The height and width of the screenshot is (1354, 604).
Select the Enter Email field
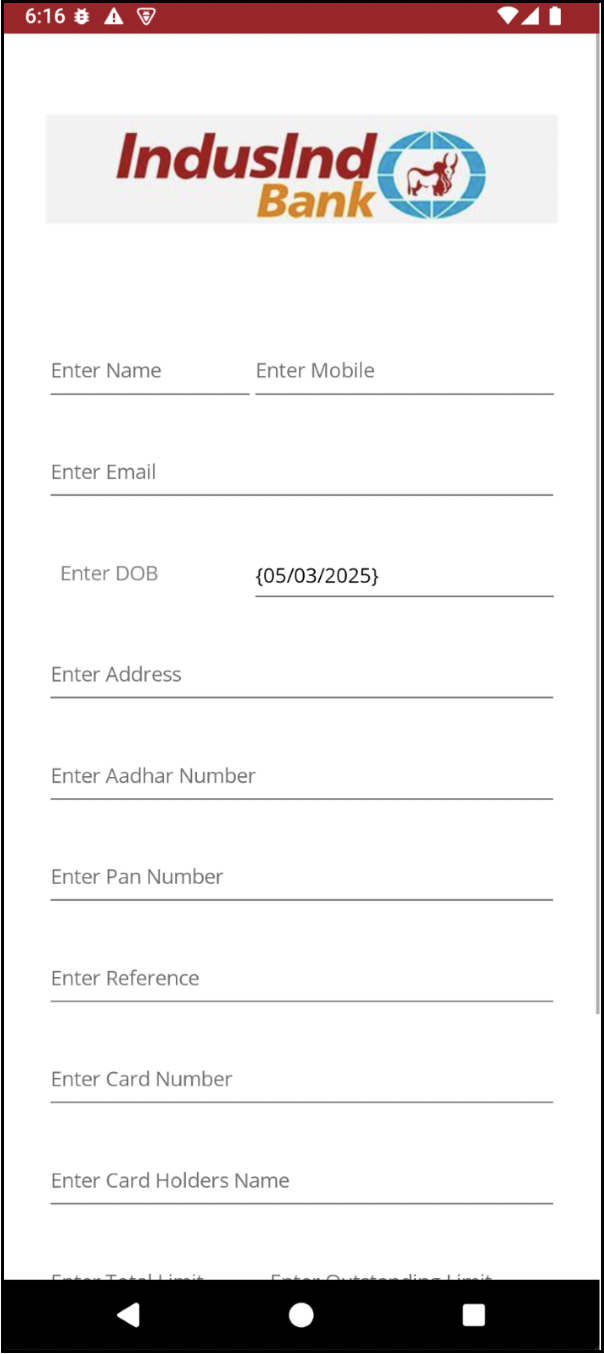[x=301, y=472]
